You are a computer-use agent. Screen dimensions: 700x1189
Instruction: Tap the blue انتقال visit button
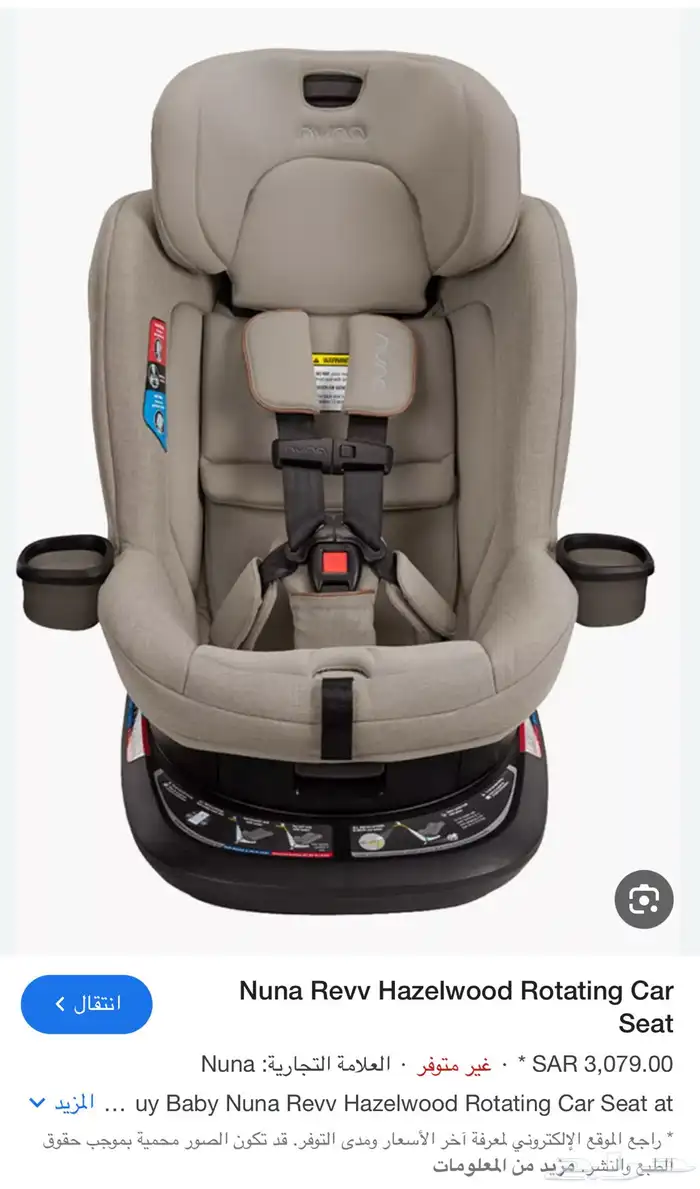[87, 1004]
